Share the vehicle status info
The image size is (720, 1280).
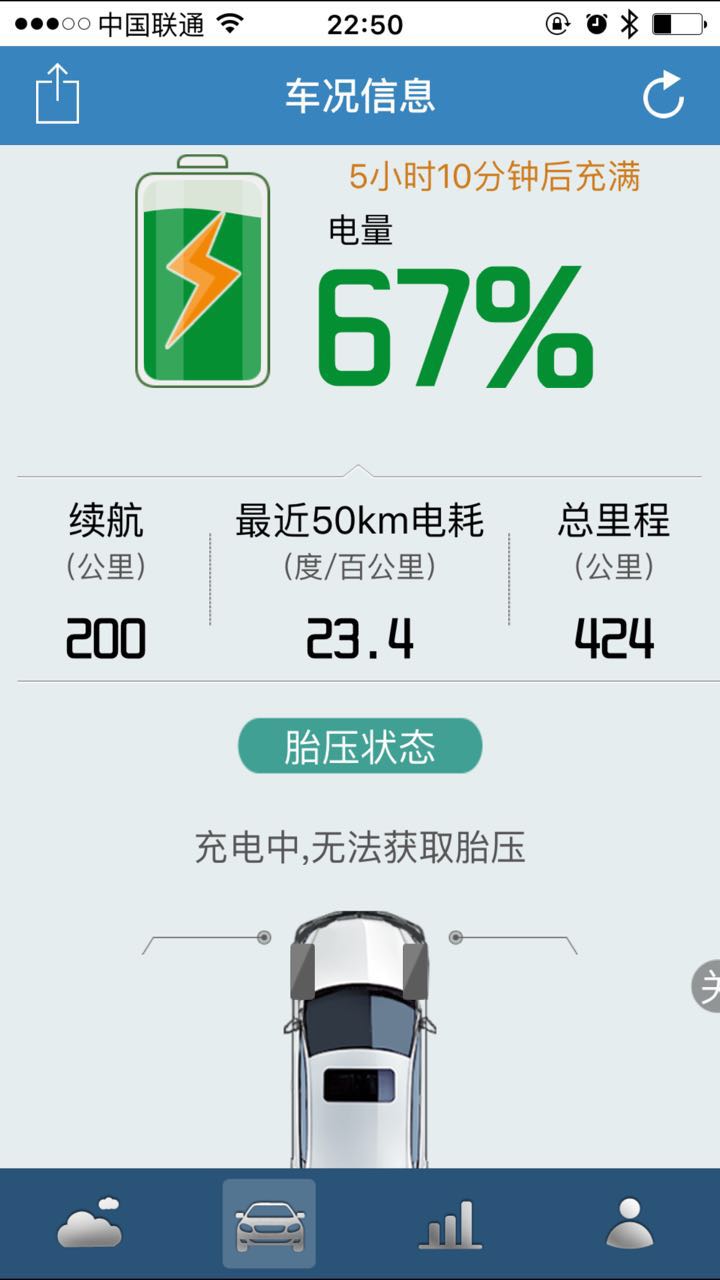57,94
